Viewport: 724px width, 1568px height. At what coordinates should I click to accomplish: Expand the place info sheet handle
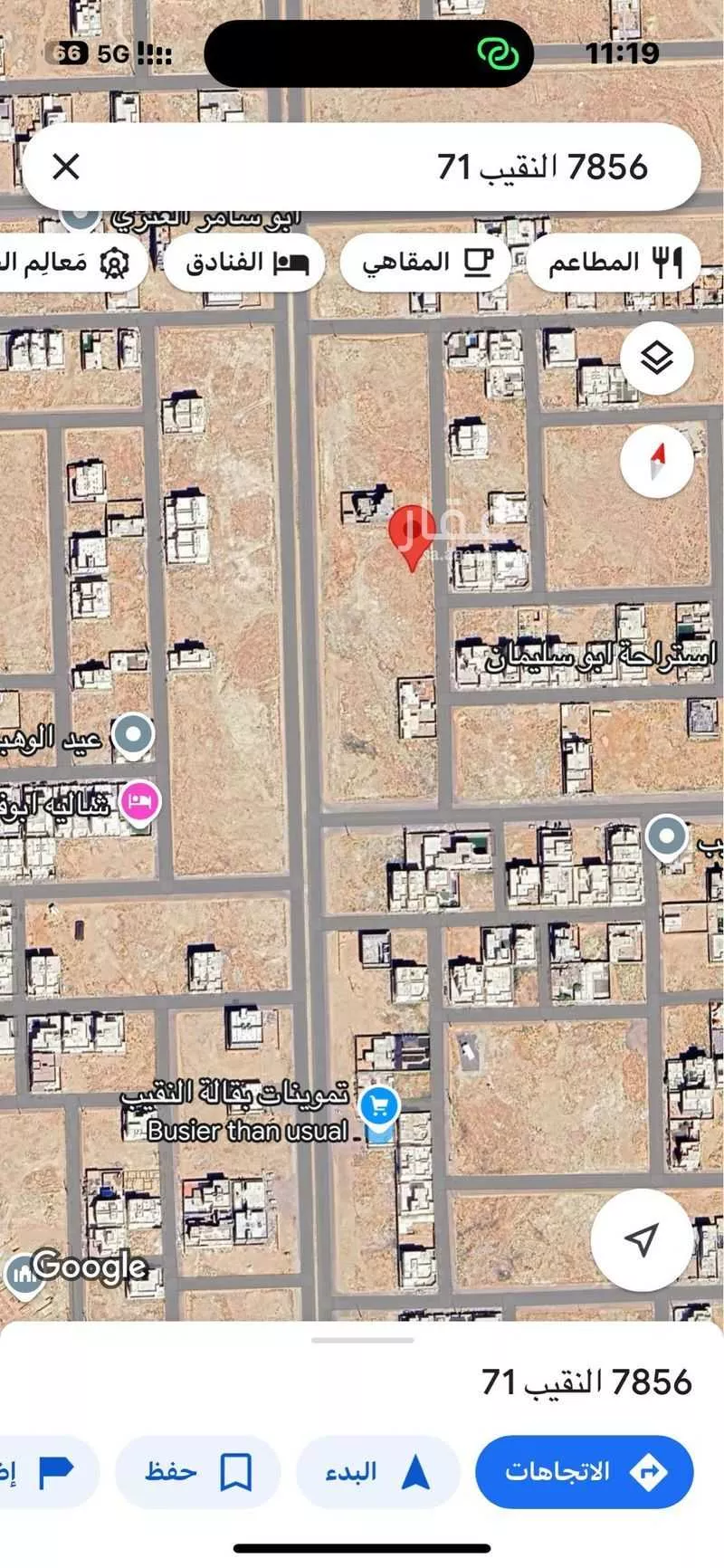[362, 1340]
